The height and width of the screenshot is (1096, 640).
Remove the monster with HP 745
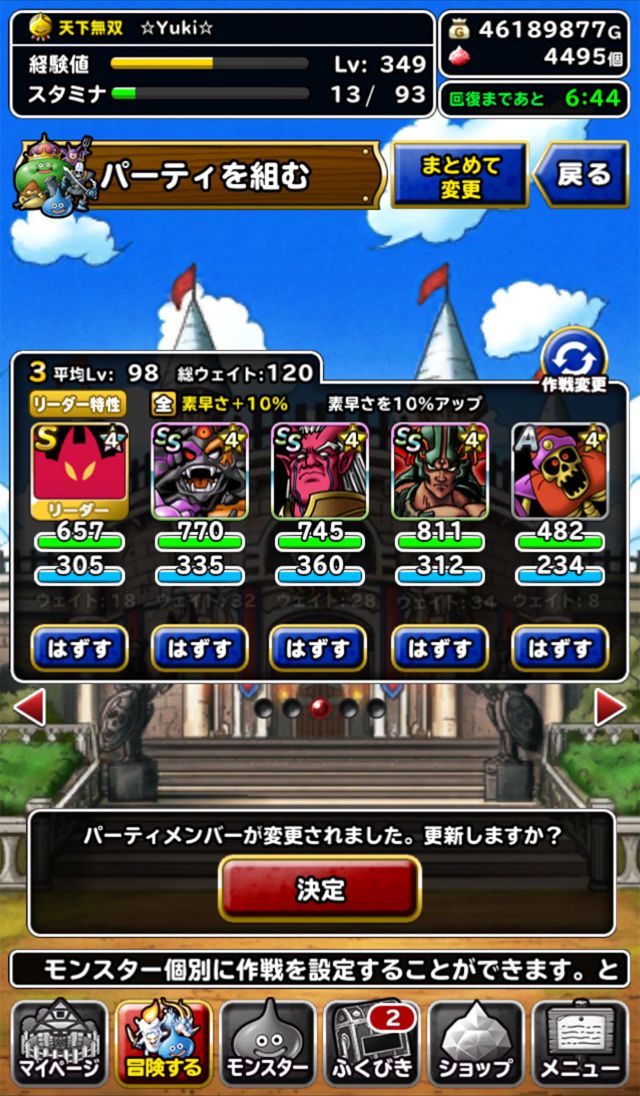coord(319,649)
